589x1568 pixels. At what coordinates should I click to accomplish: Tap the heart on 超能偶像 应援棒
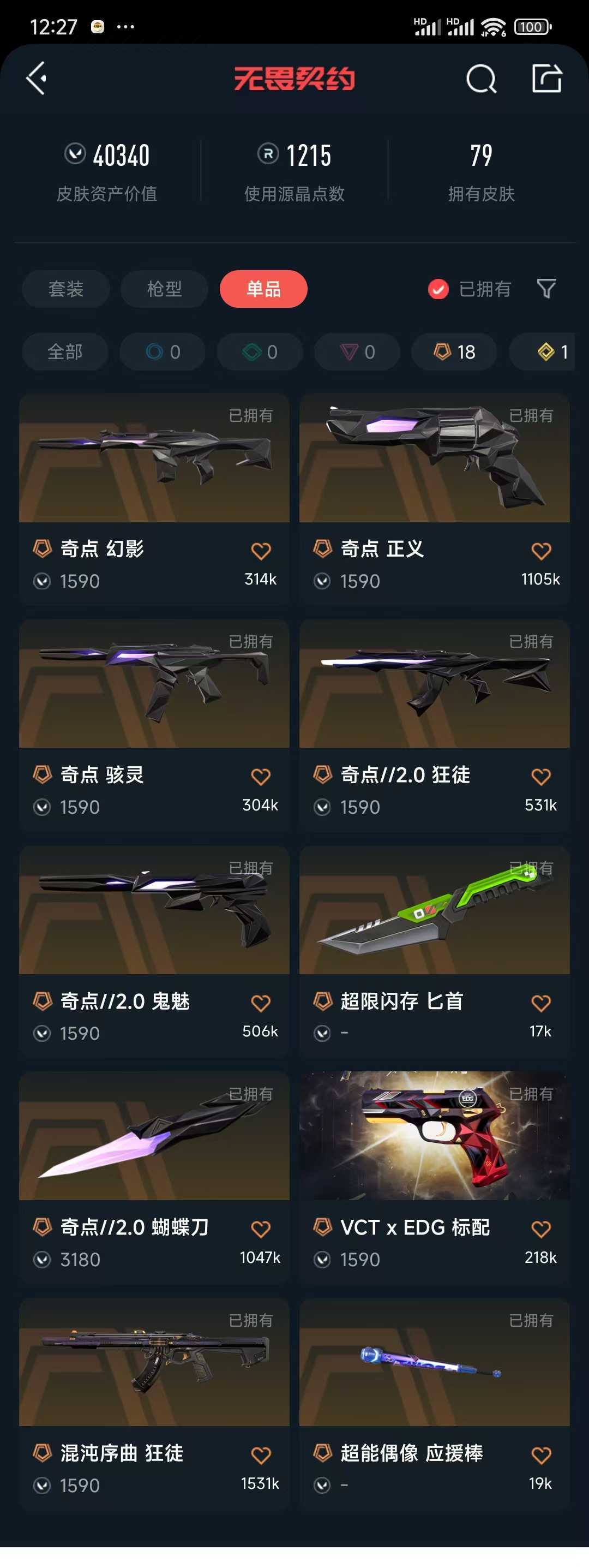(x=541, y=1456)
